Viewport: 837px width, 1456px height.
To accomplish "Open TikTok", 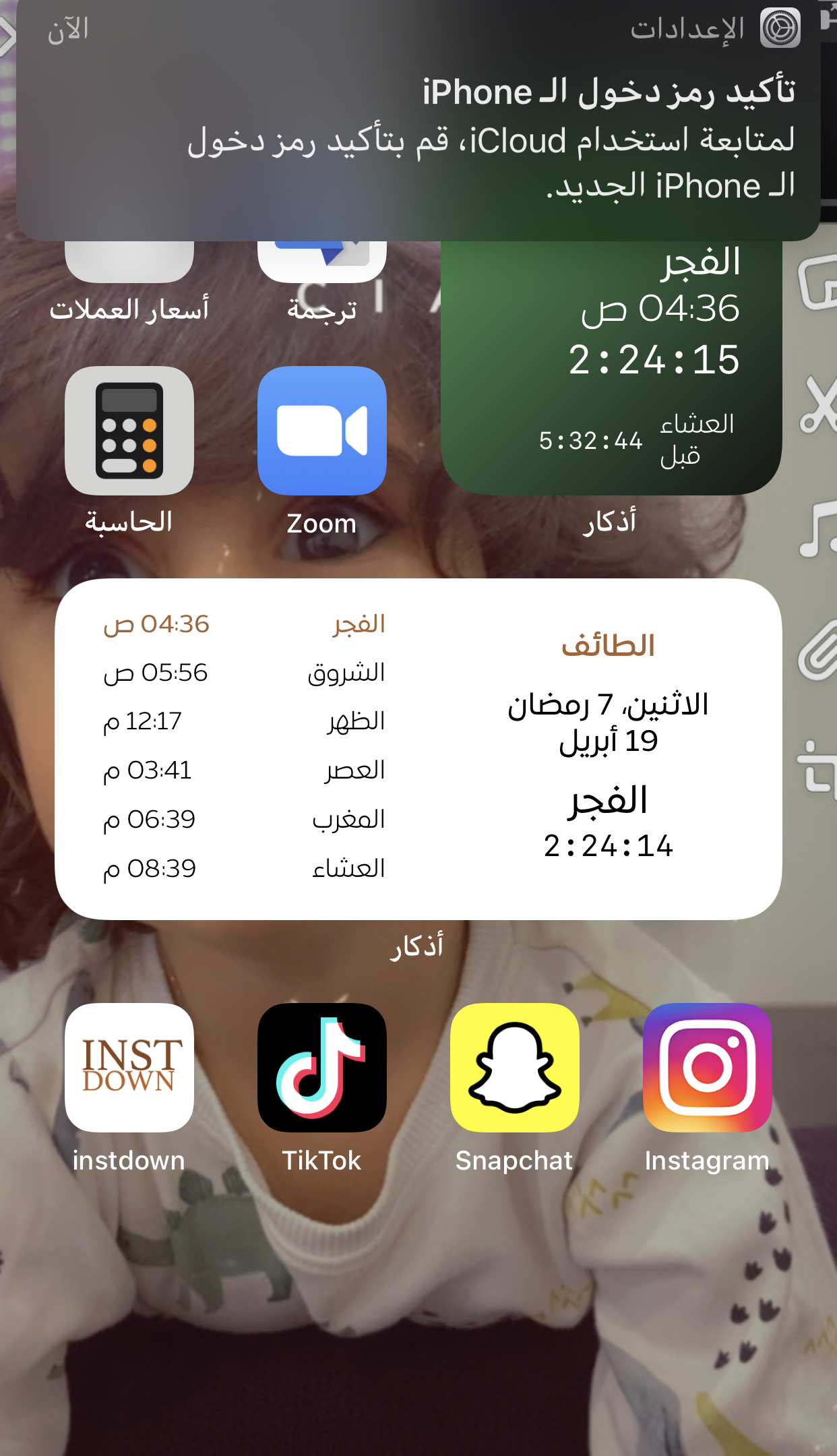I will coord(321,1067).
